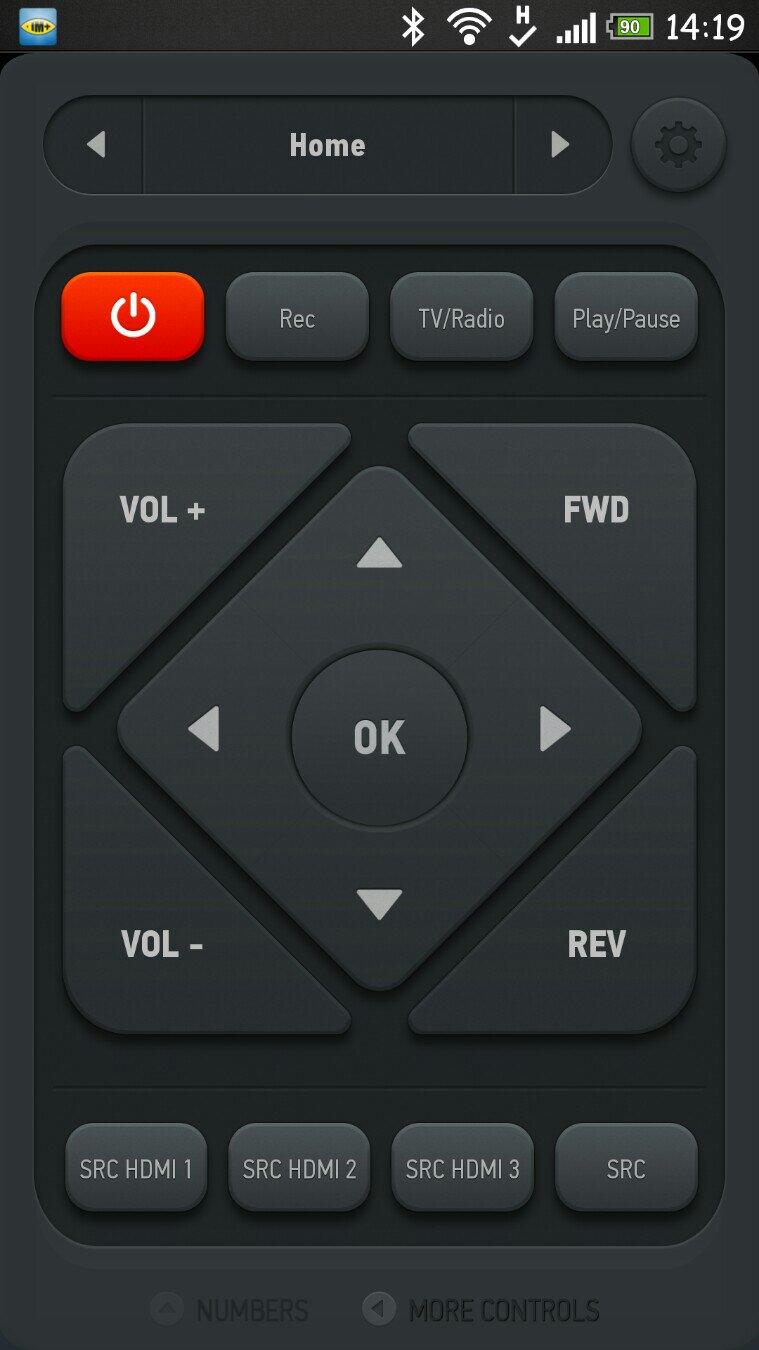Select source SRC HDMI 1

point(136,1168)
